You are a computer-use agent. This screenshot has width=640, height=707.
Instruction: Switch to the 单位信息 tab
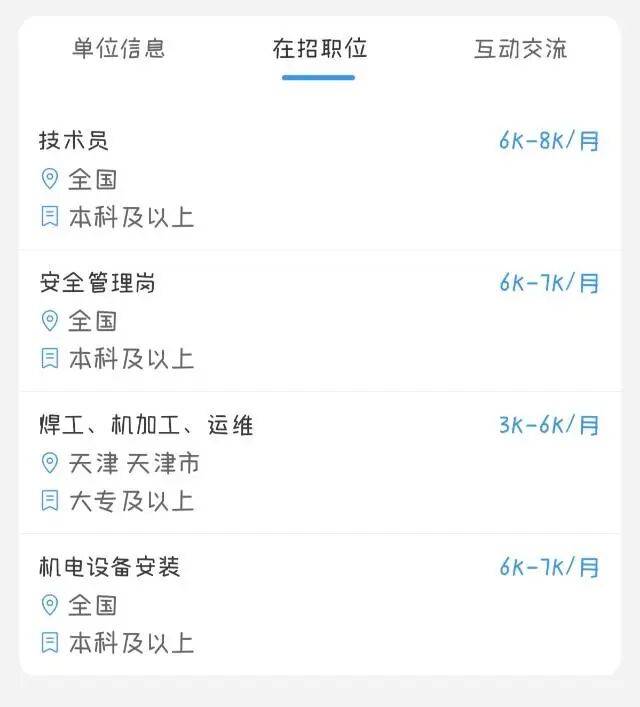point(118,48)
